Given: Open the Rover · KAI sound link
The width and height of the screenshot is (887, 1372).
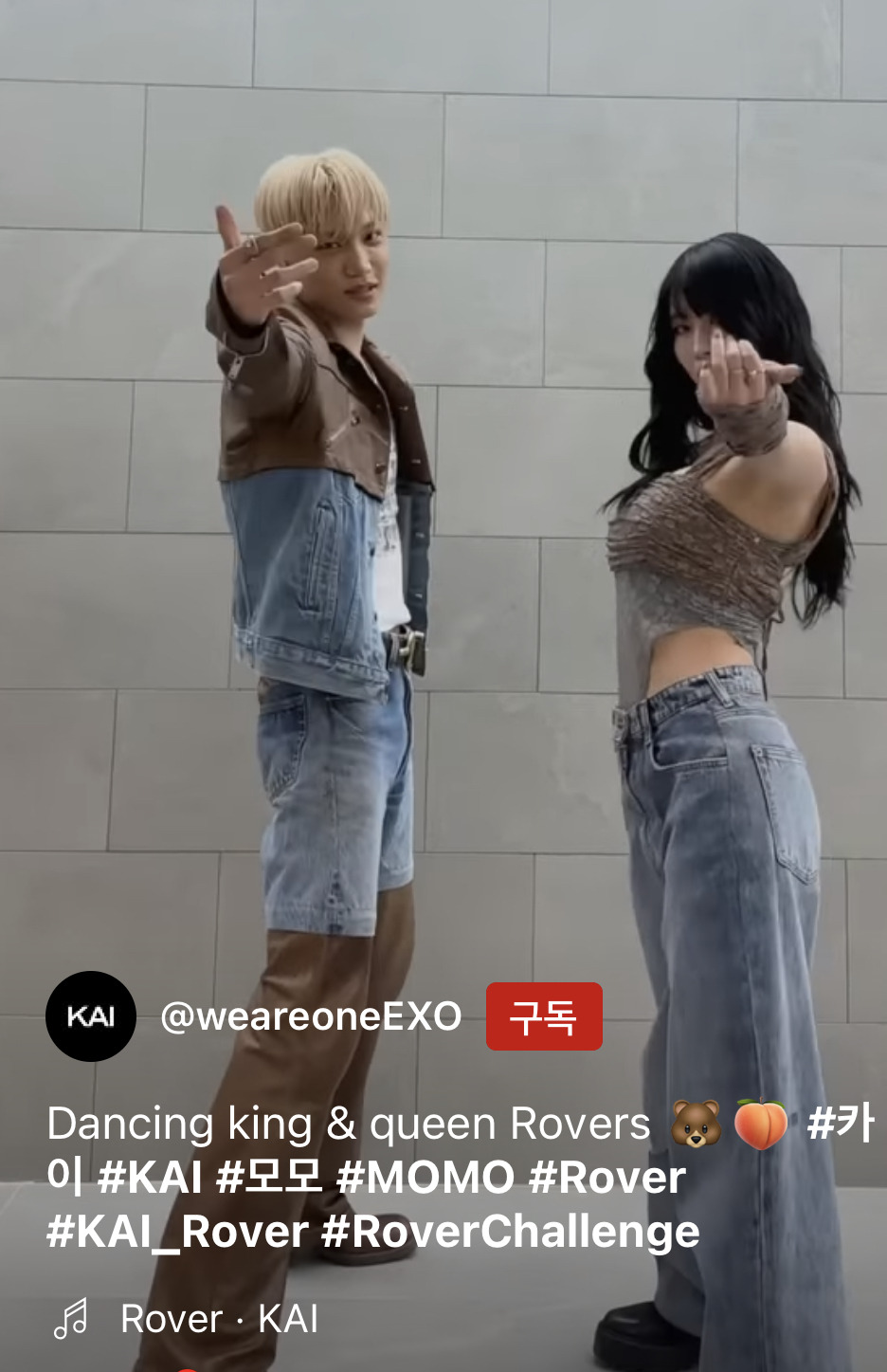Looking at the screenshot, I should tap(219, 1319).
